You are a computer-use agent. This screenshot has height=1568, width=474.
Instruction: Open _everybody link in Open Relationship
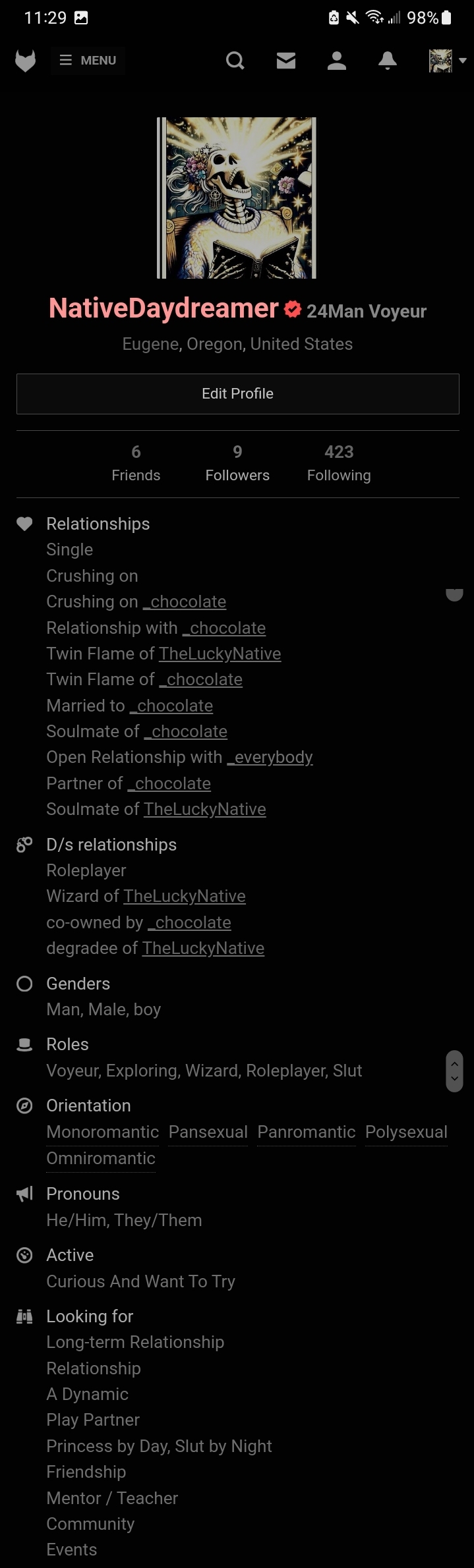[x=270, y=757]
